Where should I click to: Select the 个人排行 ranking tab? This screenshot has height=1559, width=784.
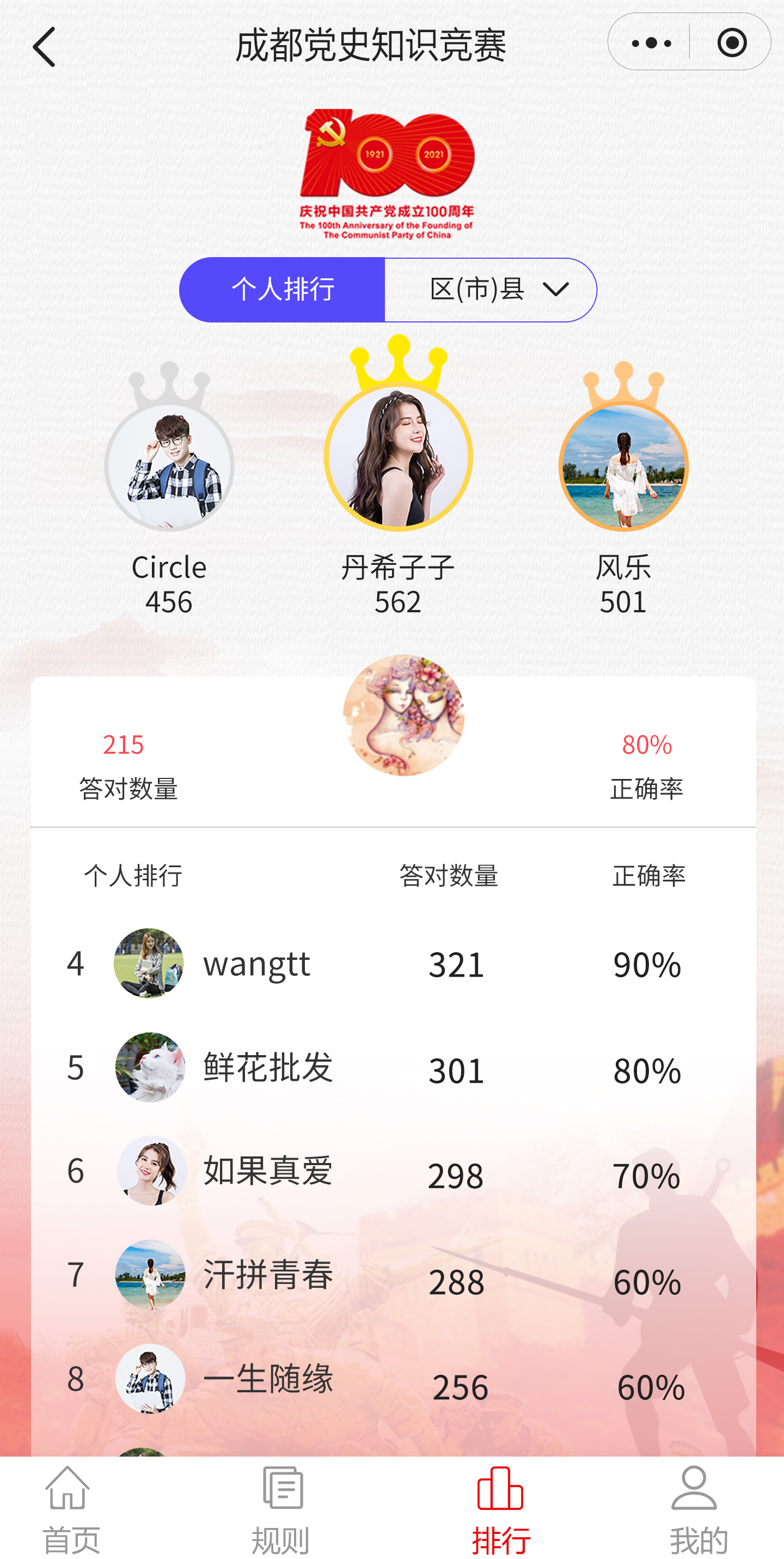pos(283,289)
